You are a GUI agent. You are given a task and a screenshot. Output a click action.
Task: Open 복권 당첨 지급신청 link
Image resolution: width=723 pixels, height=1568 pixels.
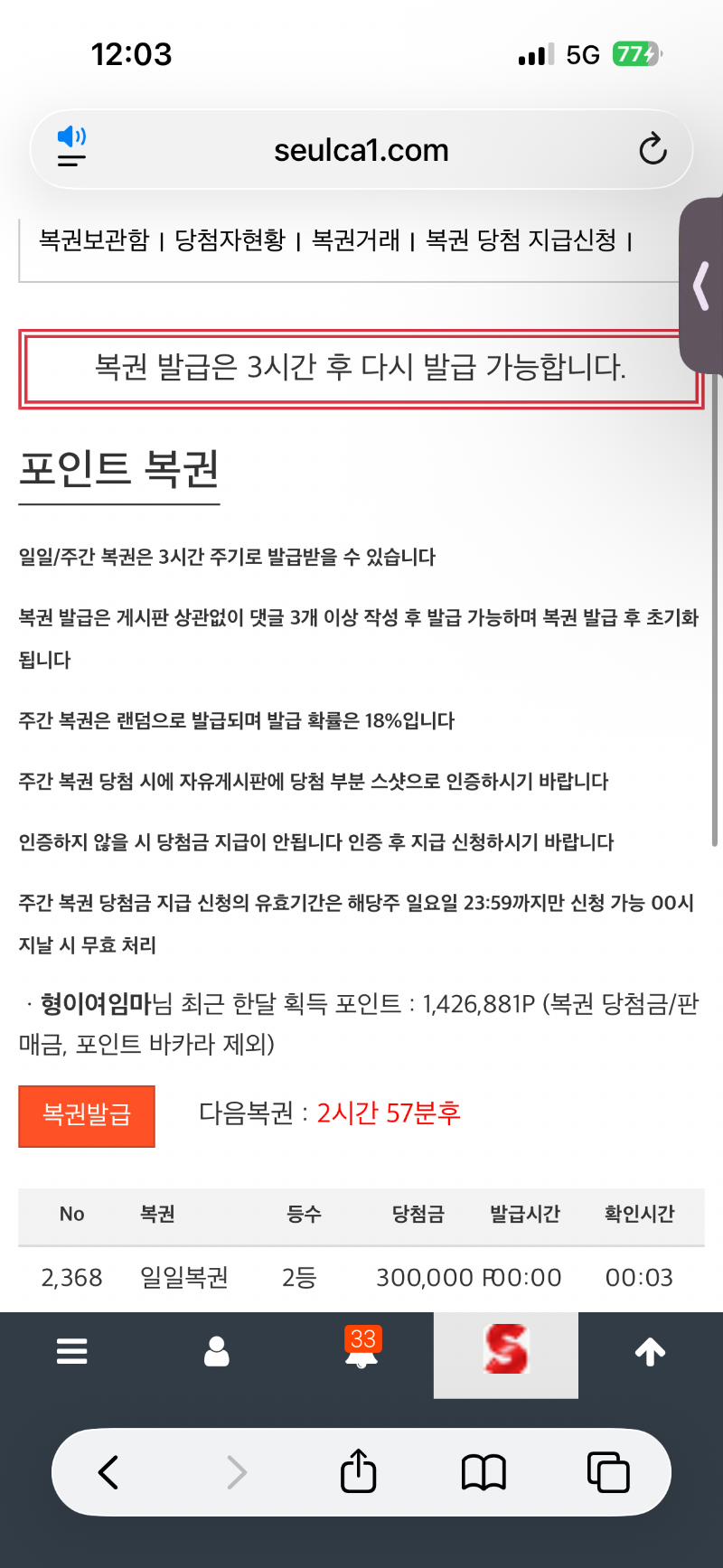pos(521,240)
